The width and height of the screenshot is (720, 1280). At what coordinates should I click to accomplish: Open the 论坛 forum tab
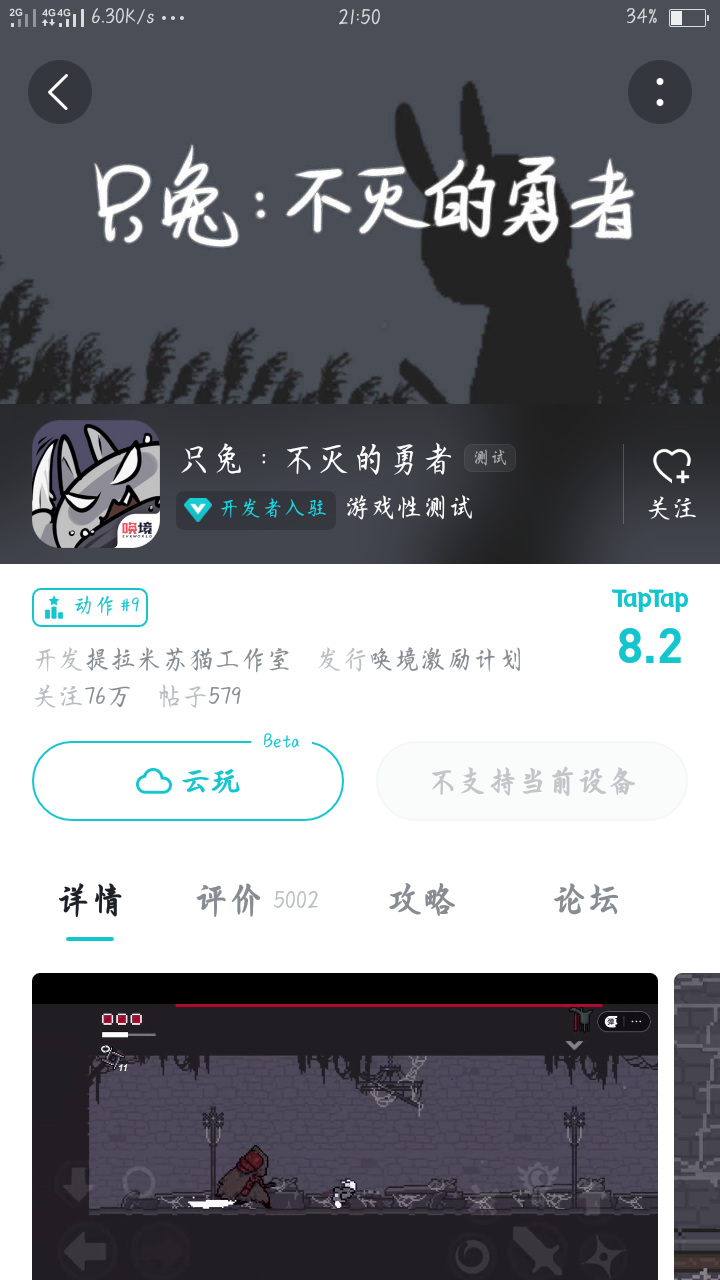click(587, 901)
